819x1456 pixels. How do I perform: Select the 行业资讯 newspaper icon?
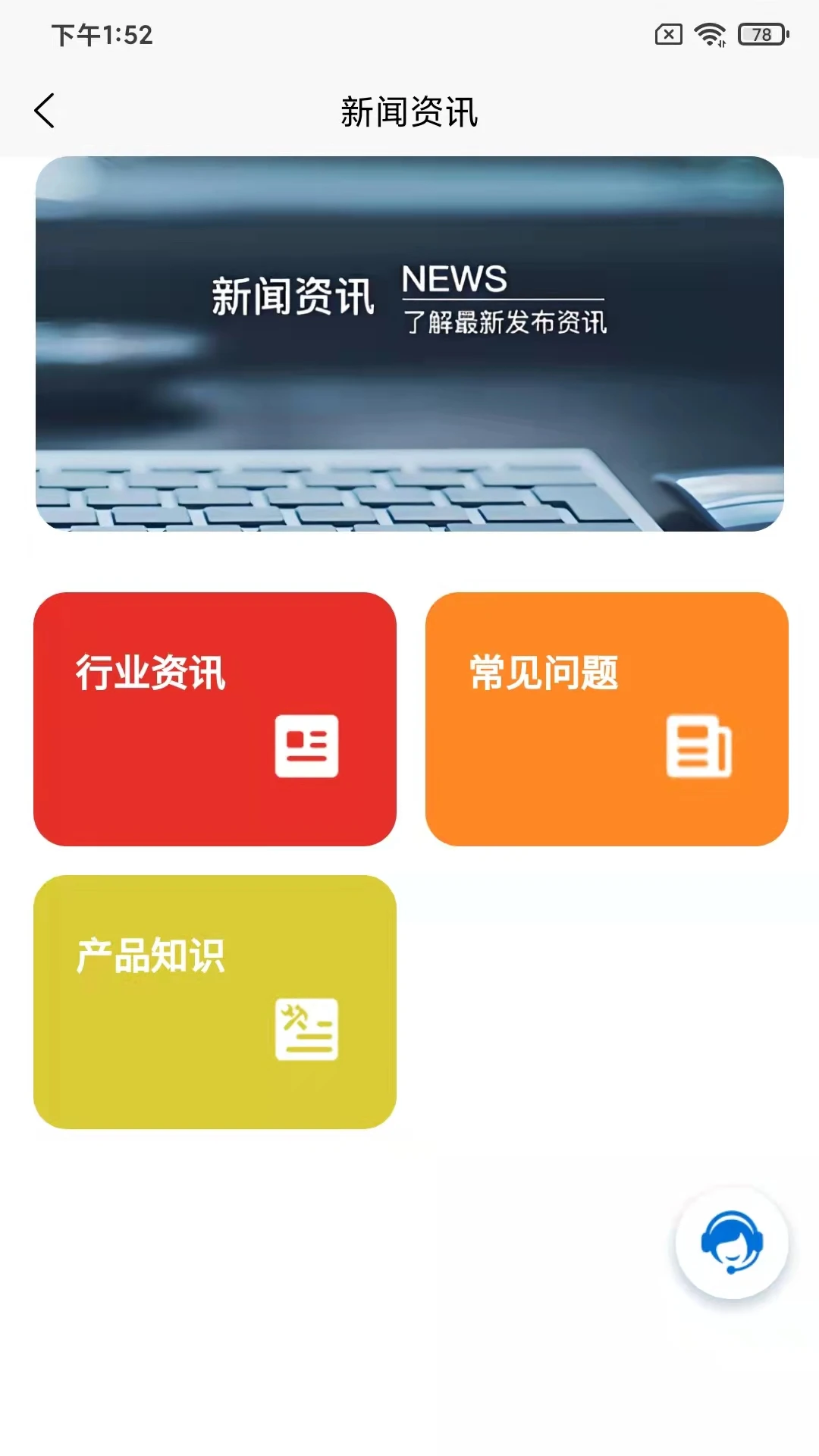coord(306,747)
